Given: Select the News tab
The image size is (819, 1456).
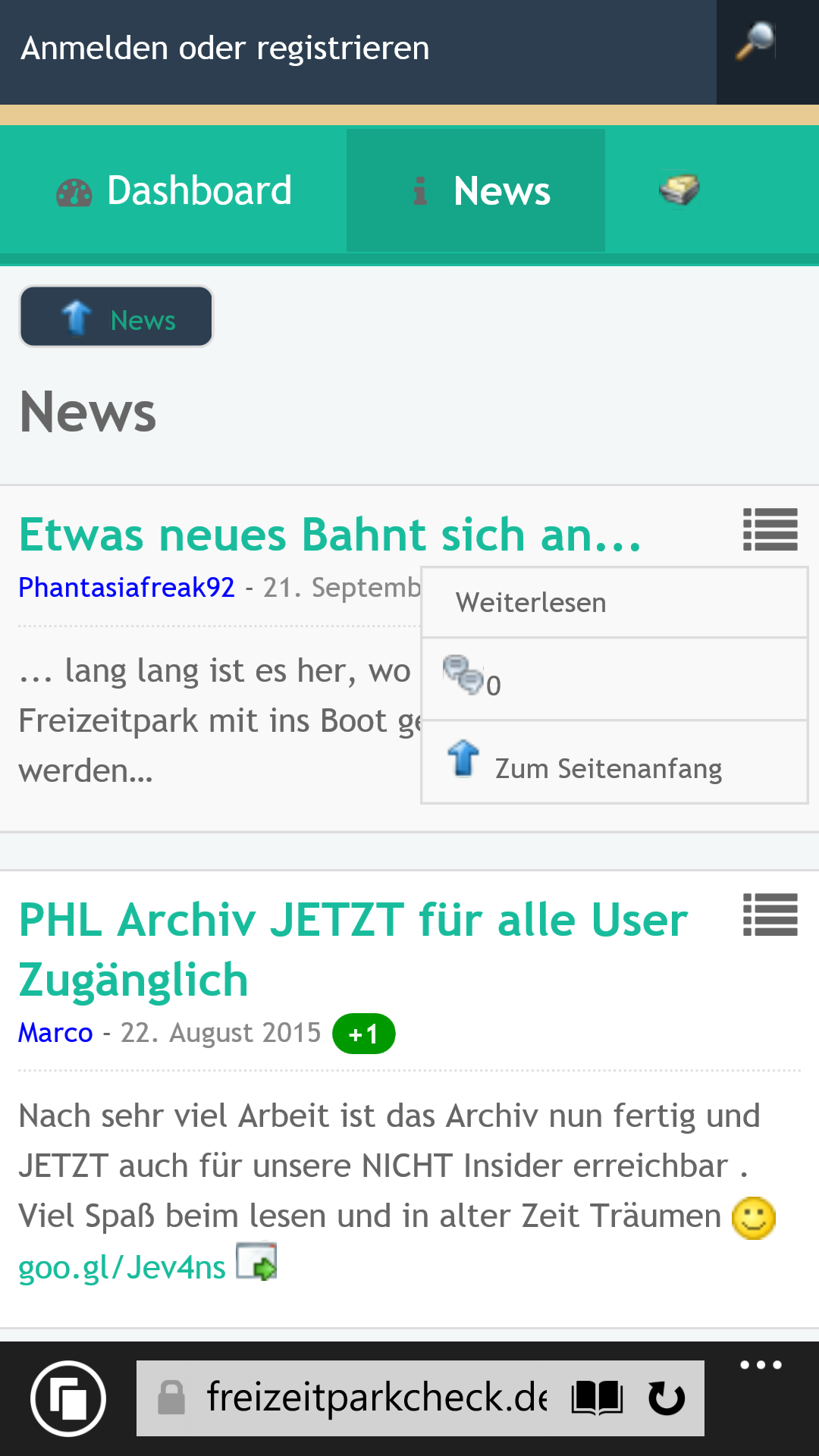Looking at the screenshot, I should point(475,190).
